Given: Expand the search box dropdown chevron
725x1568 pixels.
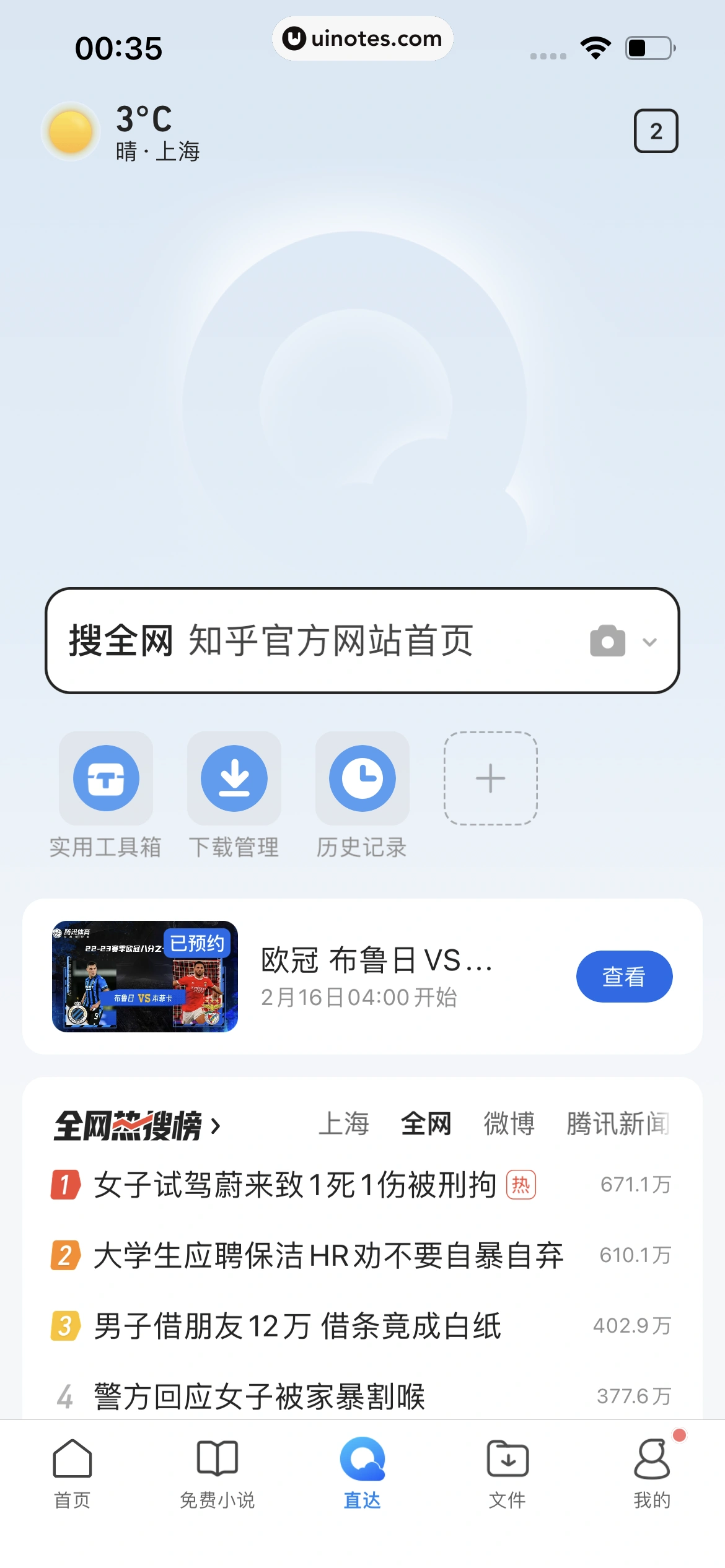Looking at the screenshot, I should [649, 642].
